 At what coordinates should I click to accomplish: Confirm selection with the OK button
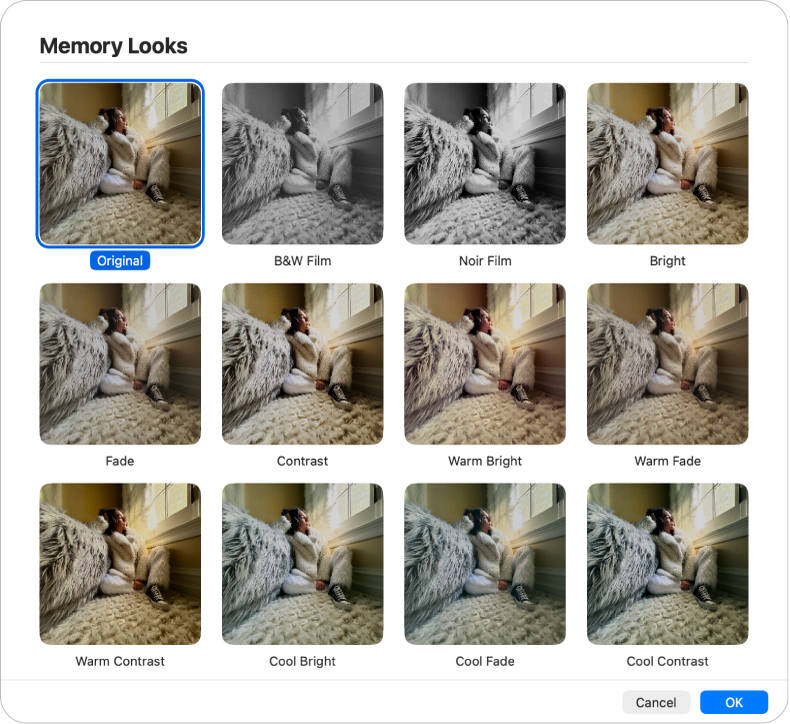pos(734,702)
